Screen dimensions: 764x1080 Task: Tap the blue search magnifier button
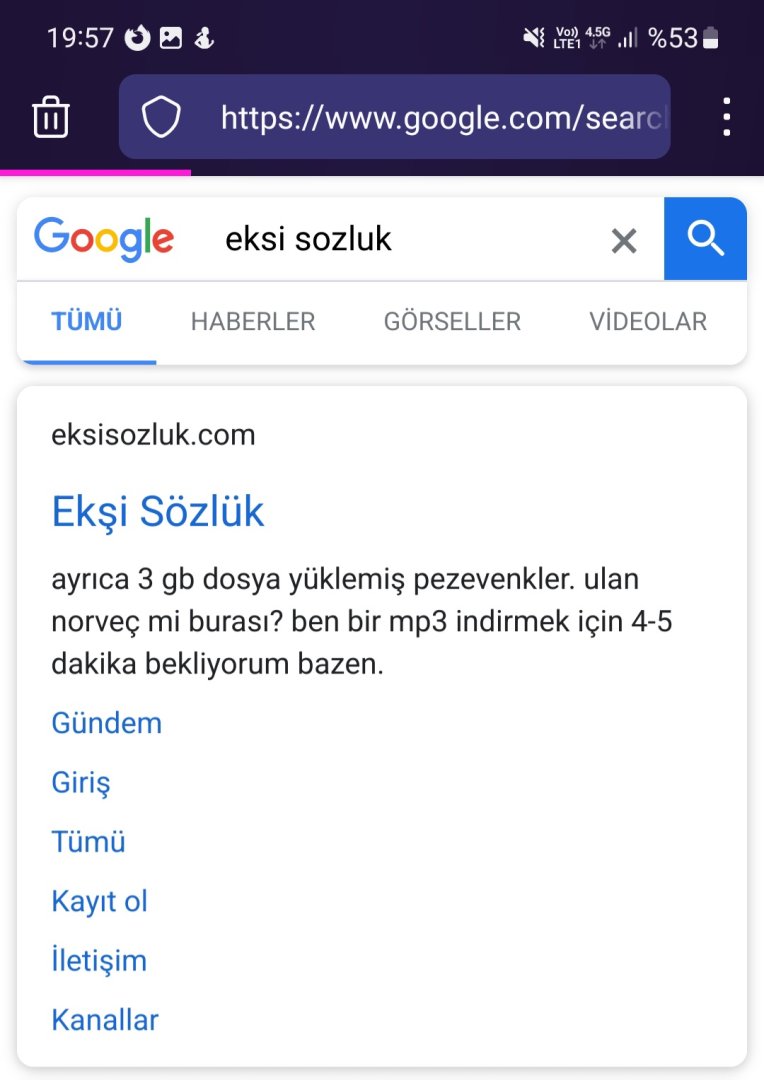point(706,239)
